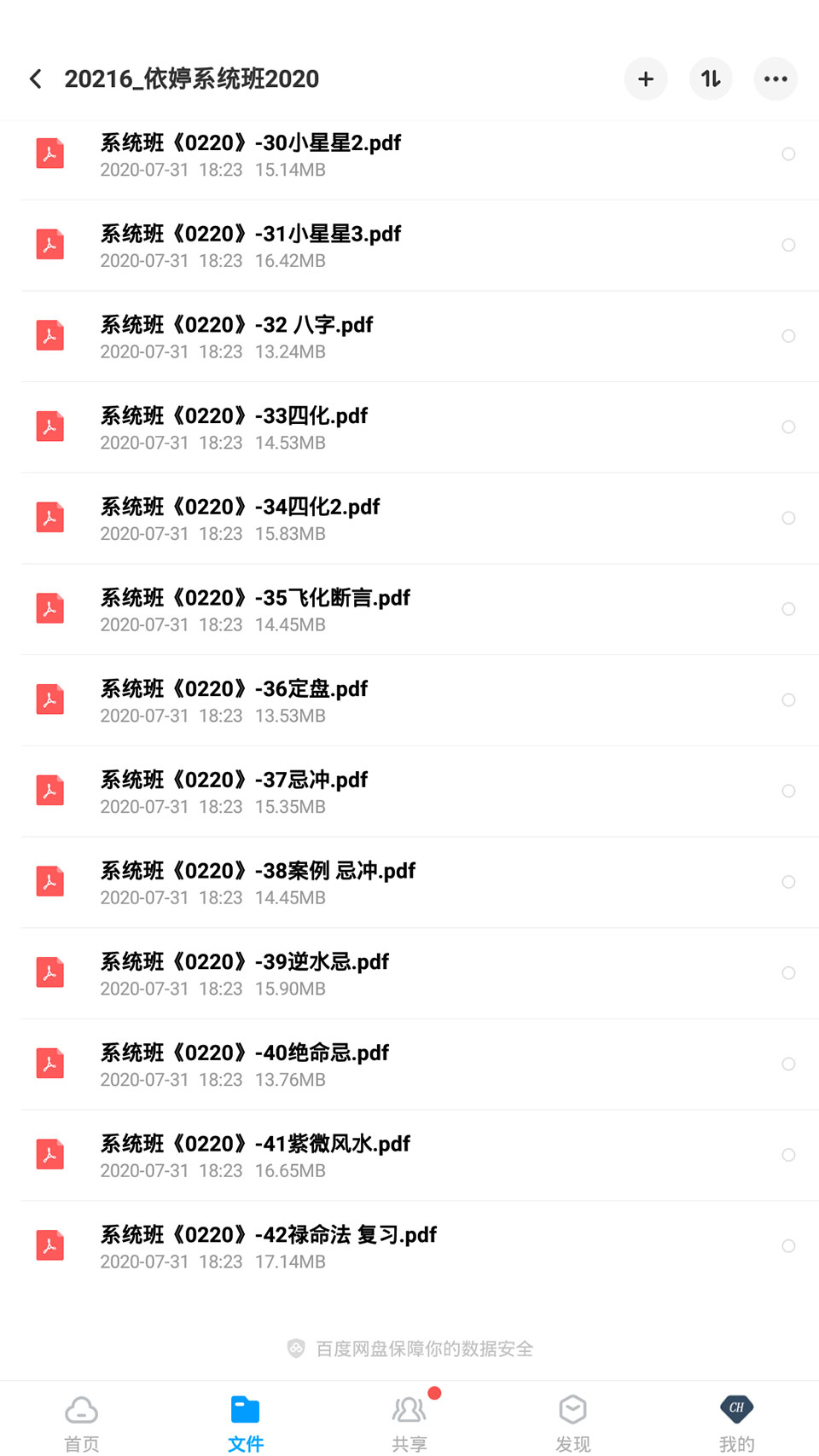Tap the plus icon to add

(646, 79)
